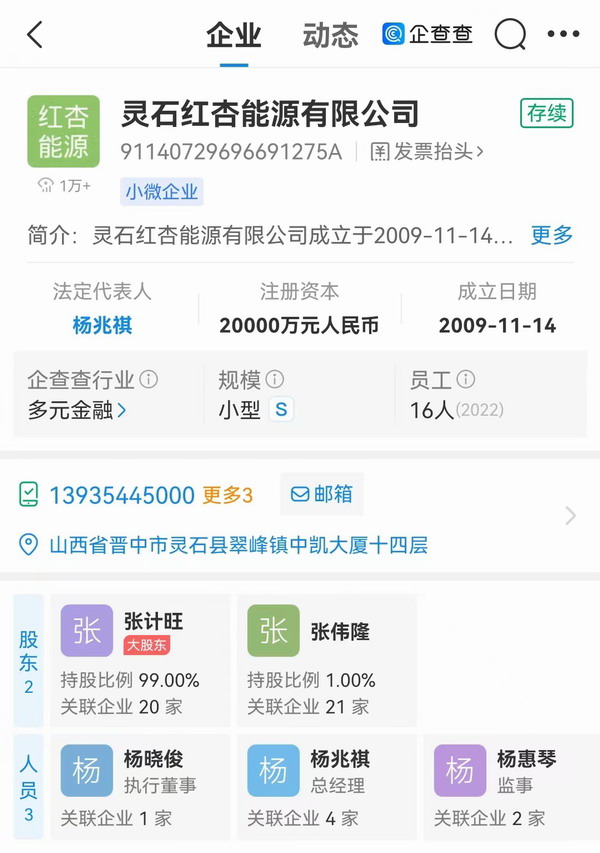Show 更多3 phone numbers
Screen dimensions: 600x853
[x=228, y=495]
